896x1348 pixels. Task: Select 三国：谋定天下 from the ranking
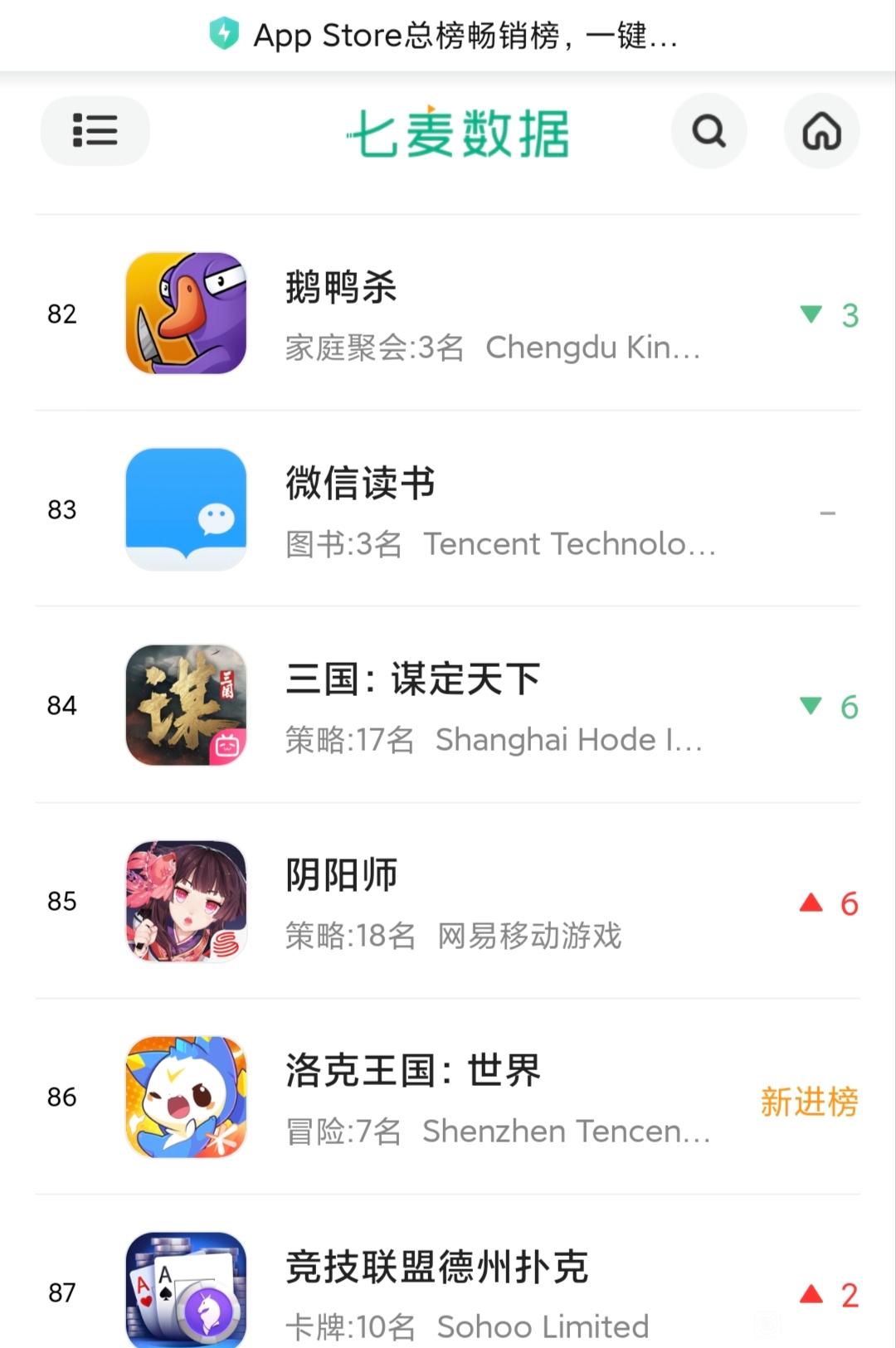coord(412,679)
